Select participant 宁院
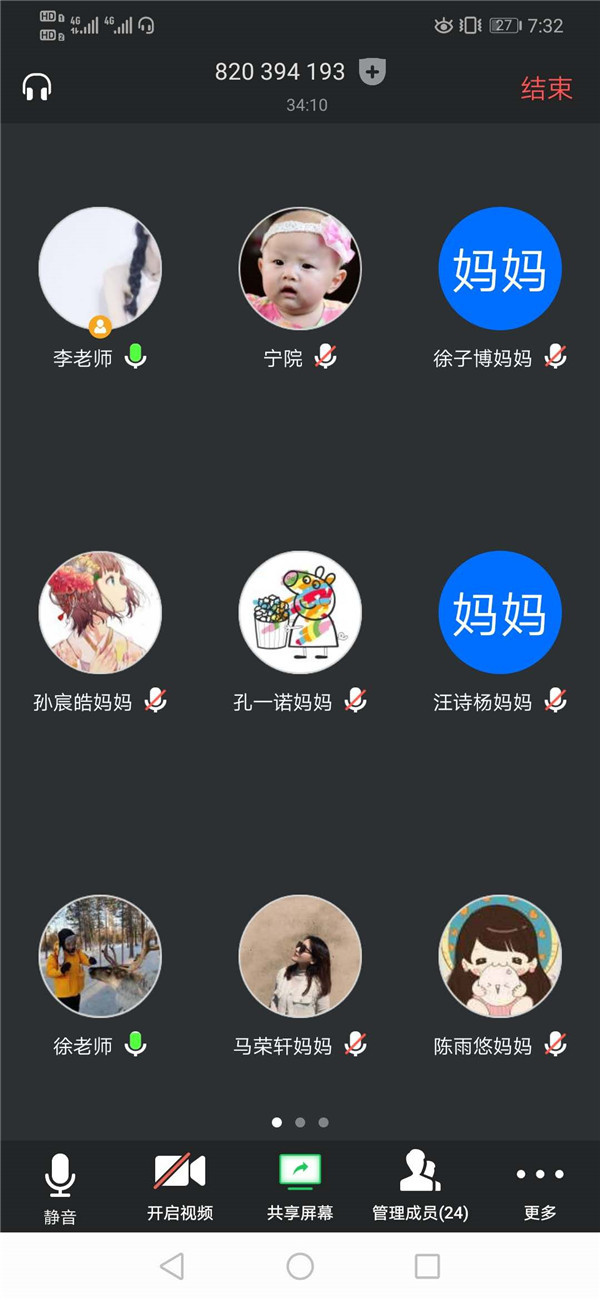600x1300 pixels. (300, 268)
